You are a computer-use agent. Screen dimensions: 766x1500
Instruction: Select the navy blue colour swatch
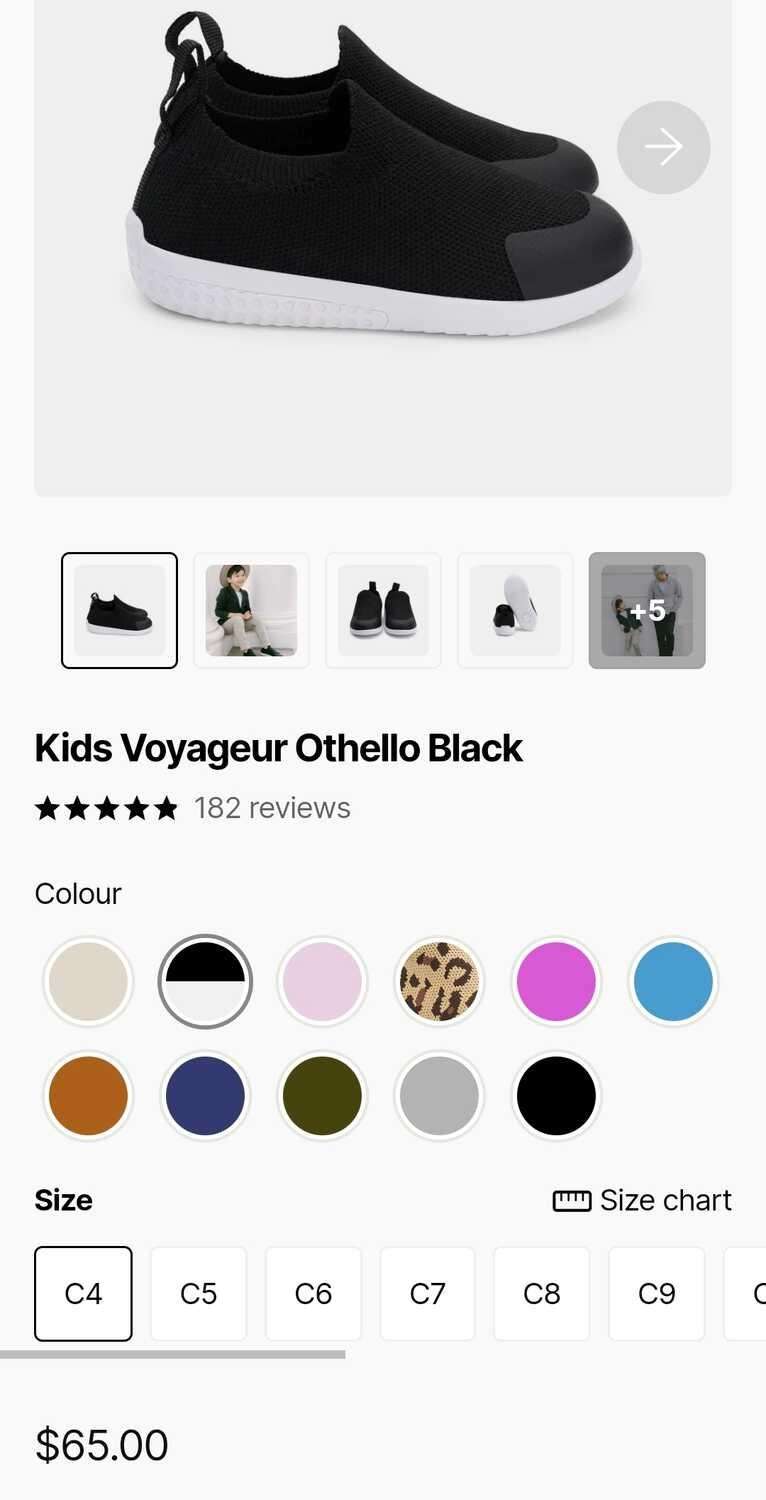[x=205, y=1096]
